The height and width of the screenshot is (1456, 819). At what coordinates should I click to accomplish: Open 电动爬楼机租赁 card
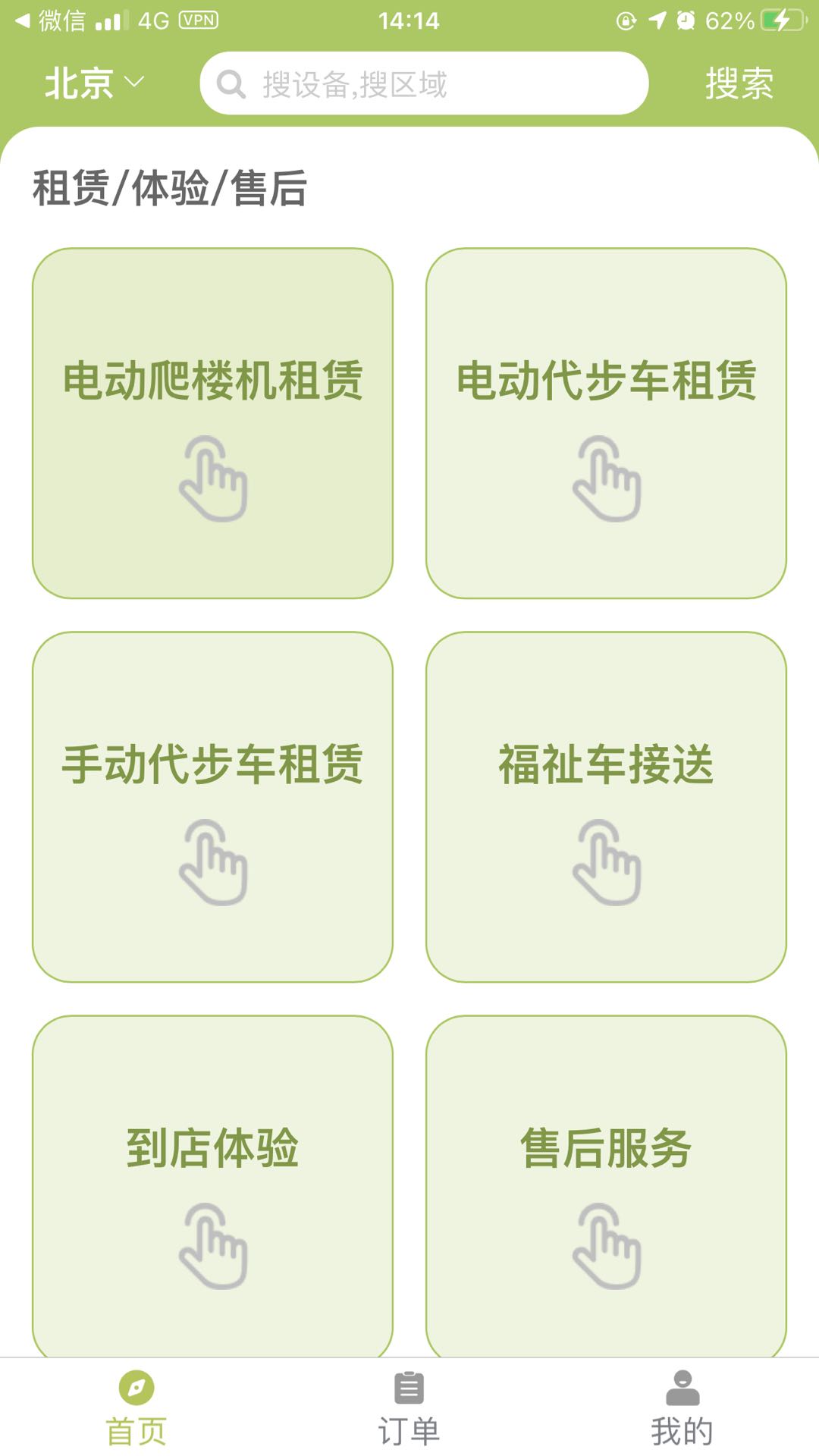(x=212, y=423)
